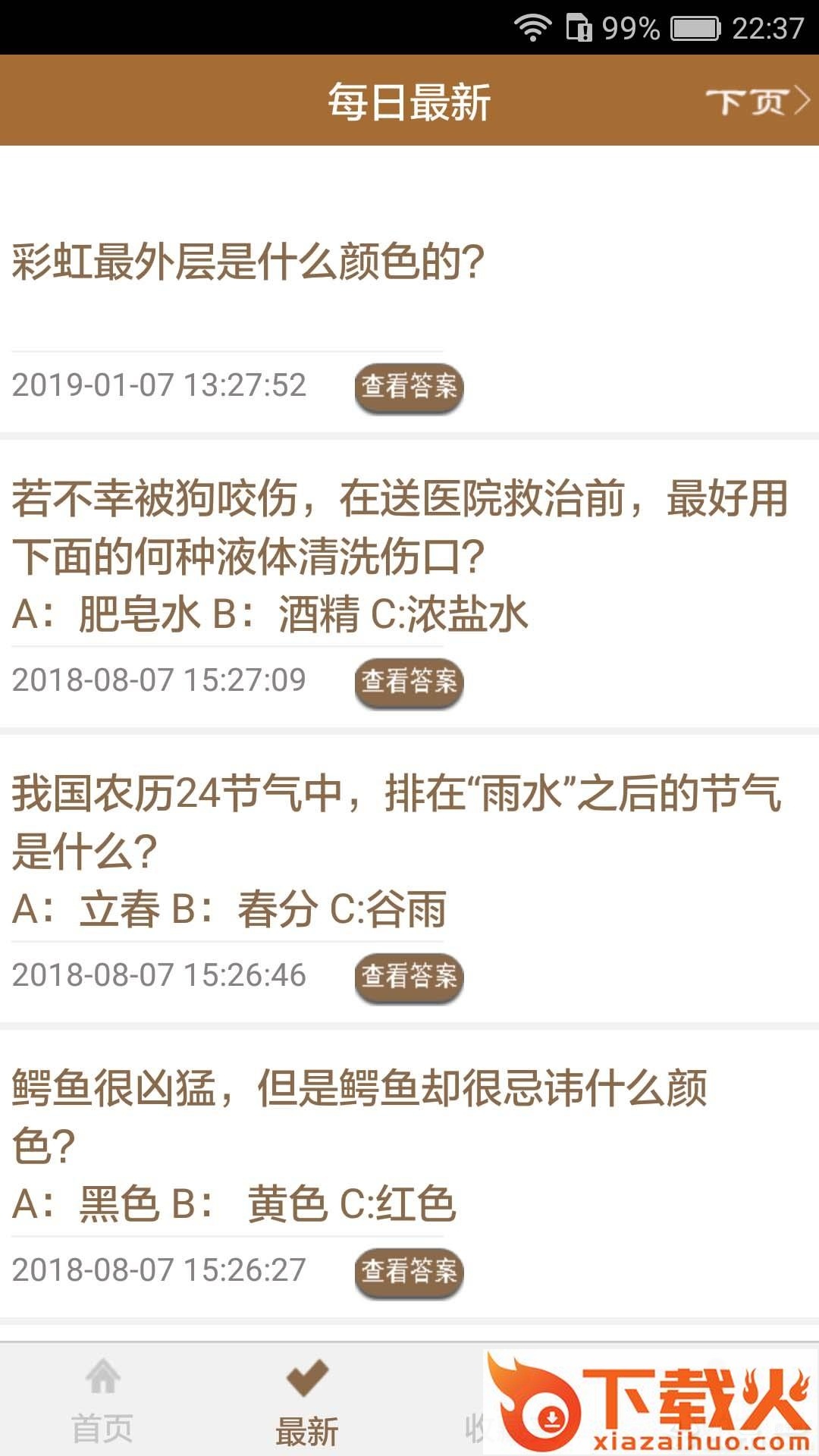Show the answer to the dog bite question
Screen dimensions: 819x1456
[409, 682]
